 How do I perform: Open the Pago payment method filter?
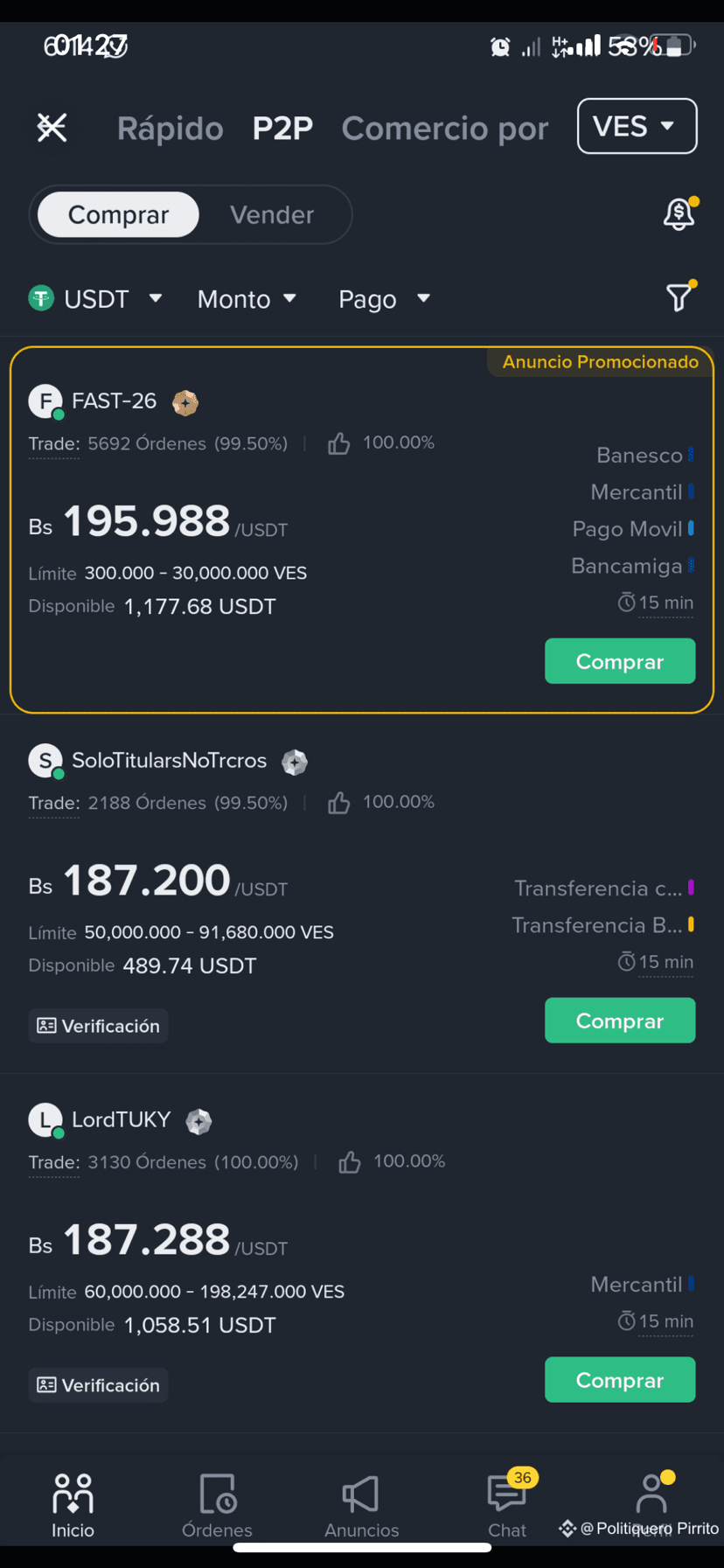coord(385,299)
